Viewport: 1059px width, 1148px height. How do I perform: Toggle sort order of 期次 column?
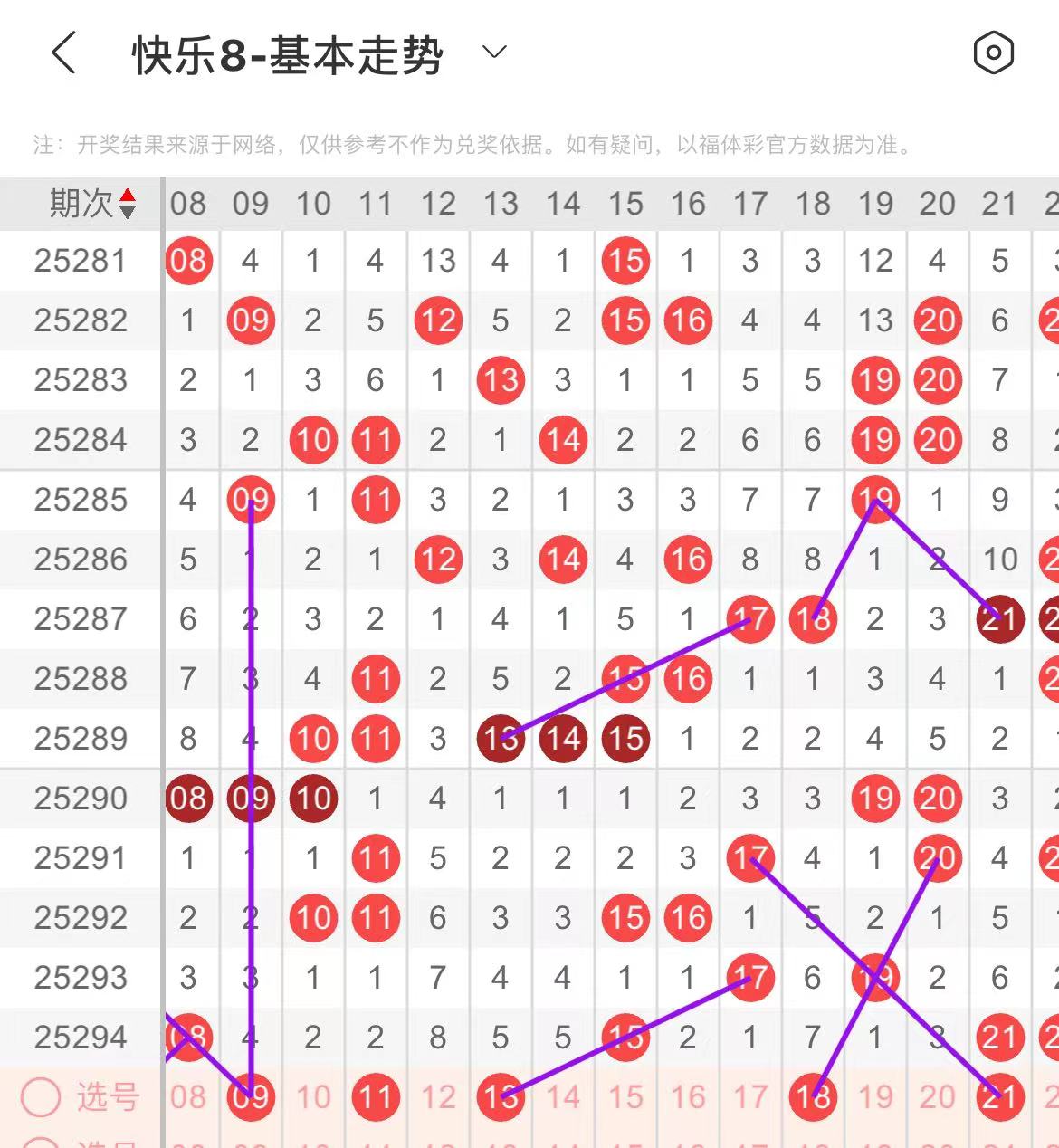click(x=128, y=204)
